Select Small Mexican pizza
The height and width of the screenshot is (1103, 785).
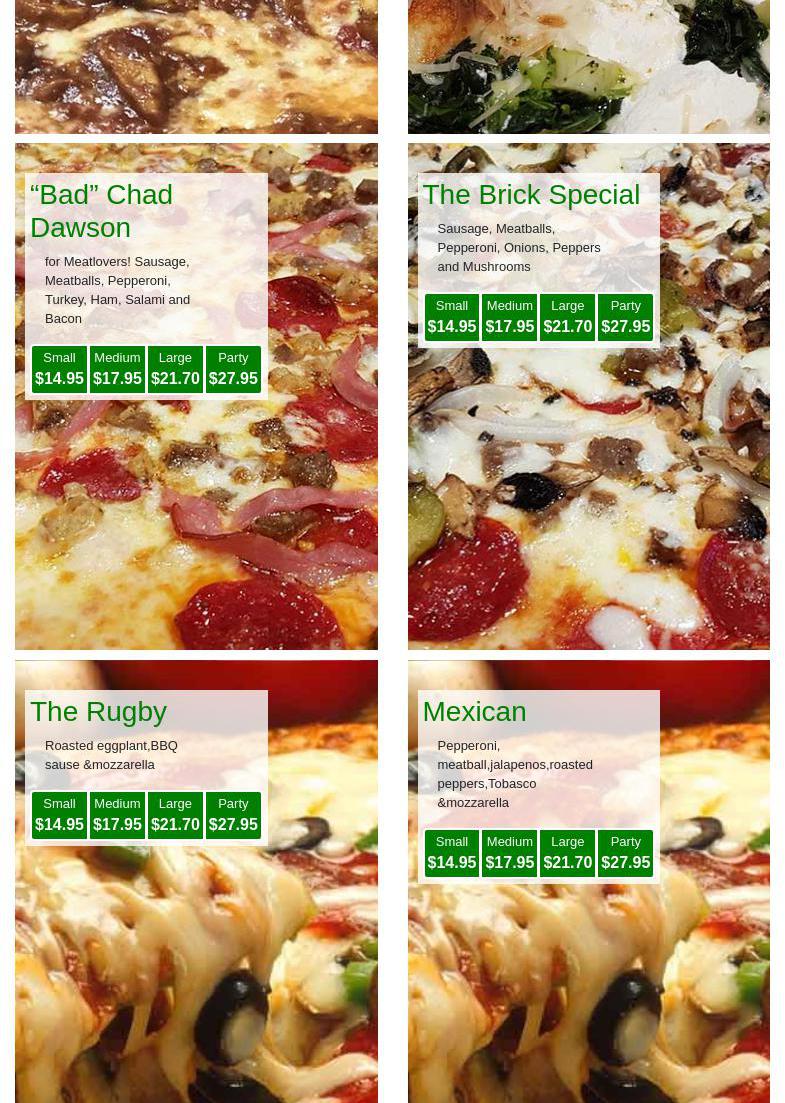click(x=452, y=853)
